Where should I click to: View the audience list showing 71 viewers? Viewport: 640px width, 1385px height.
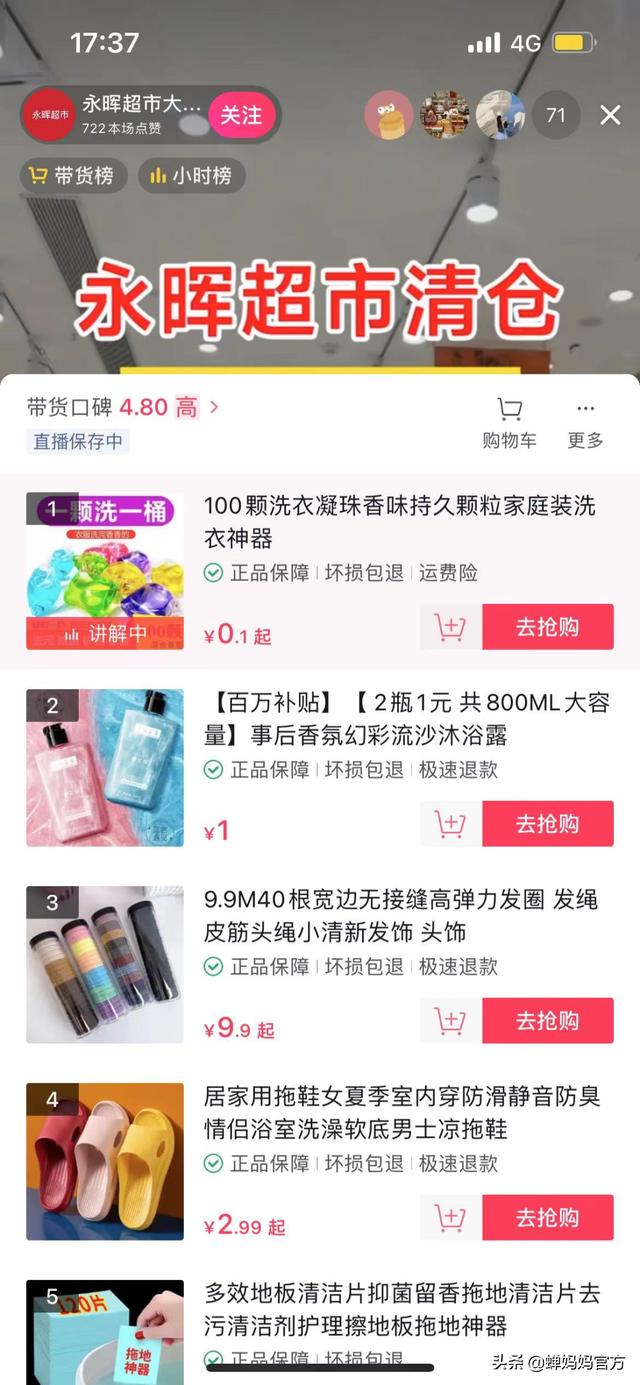(x=555, y=116)
